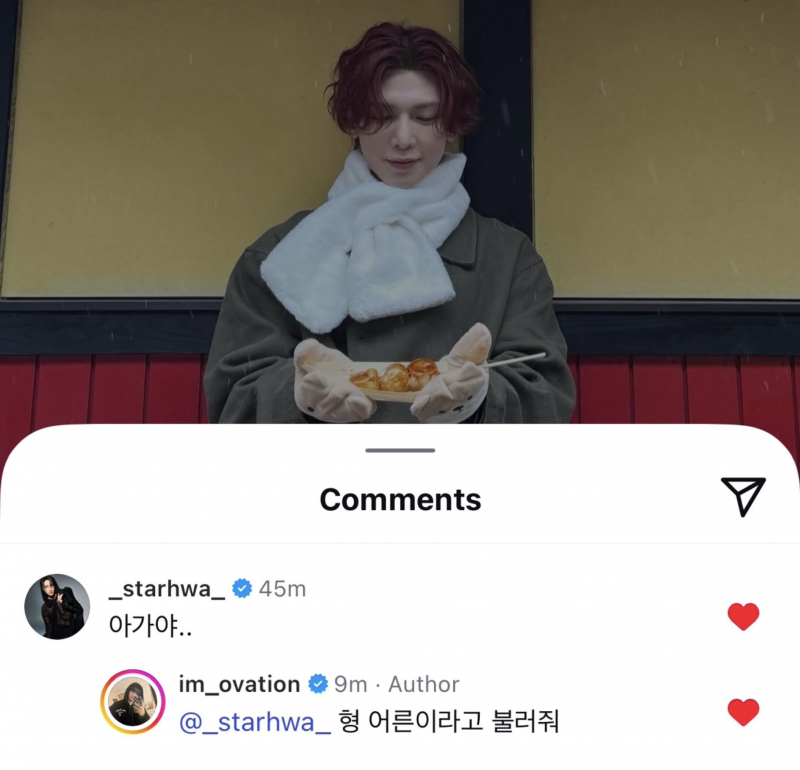Unlike _starhwa_'s comment via the heart

pyautogui.click(x=743, y=617)
